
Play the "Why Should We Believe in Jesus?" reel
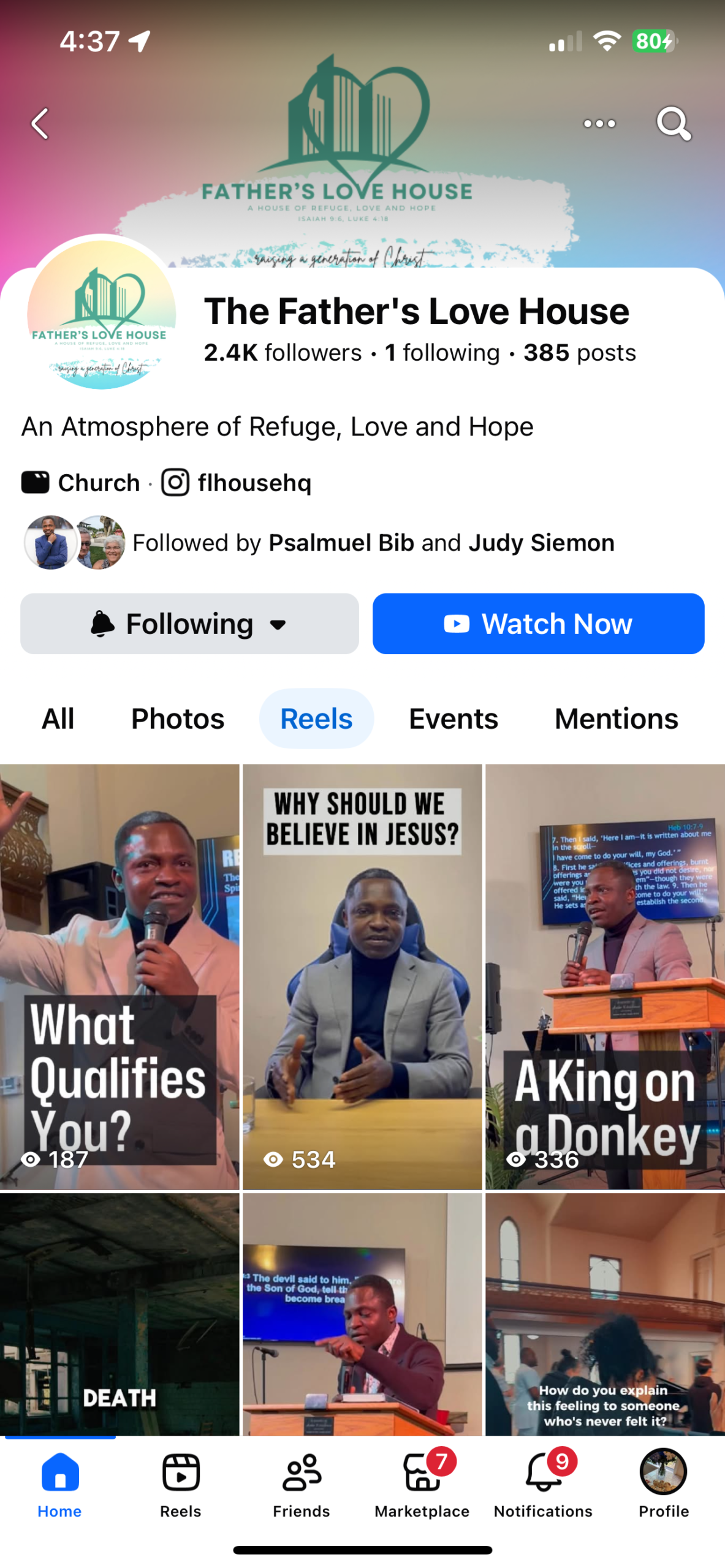(x=362, y=977)
